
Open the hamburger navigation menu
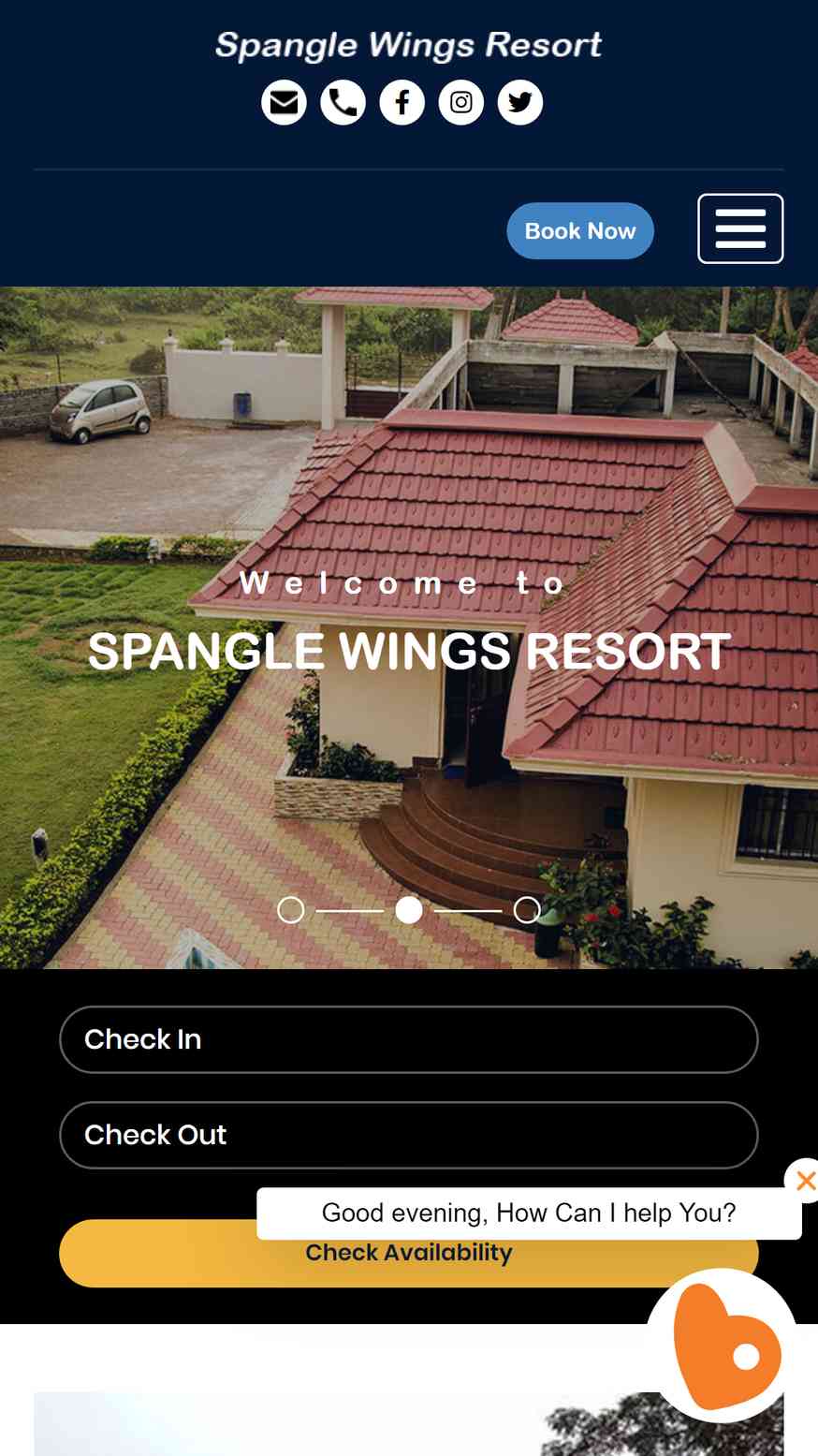click(739, 228)
